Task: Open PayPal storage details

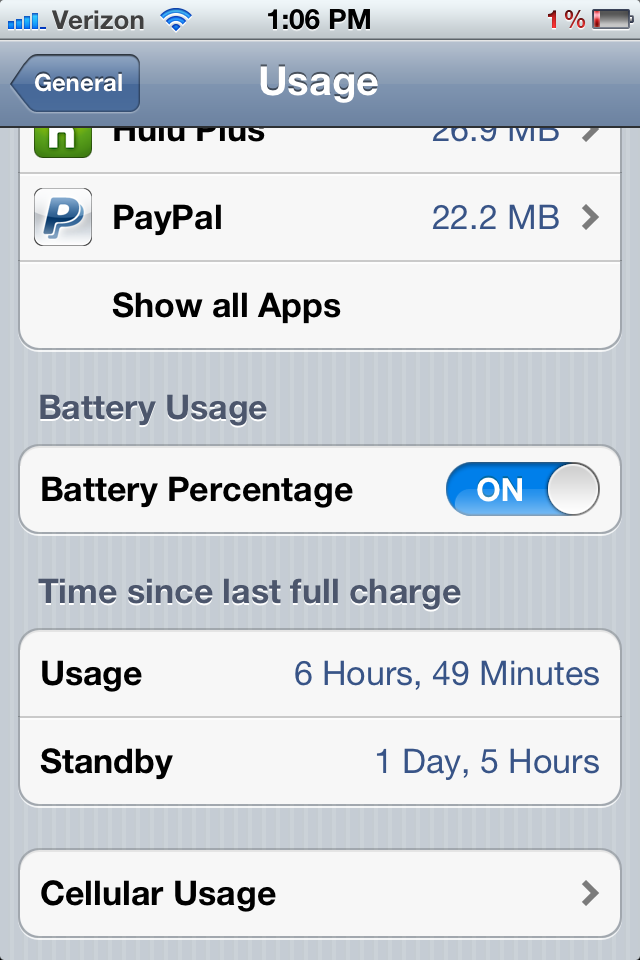Action: pos(320,217)
